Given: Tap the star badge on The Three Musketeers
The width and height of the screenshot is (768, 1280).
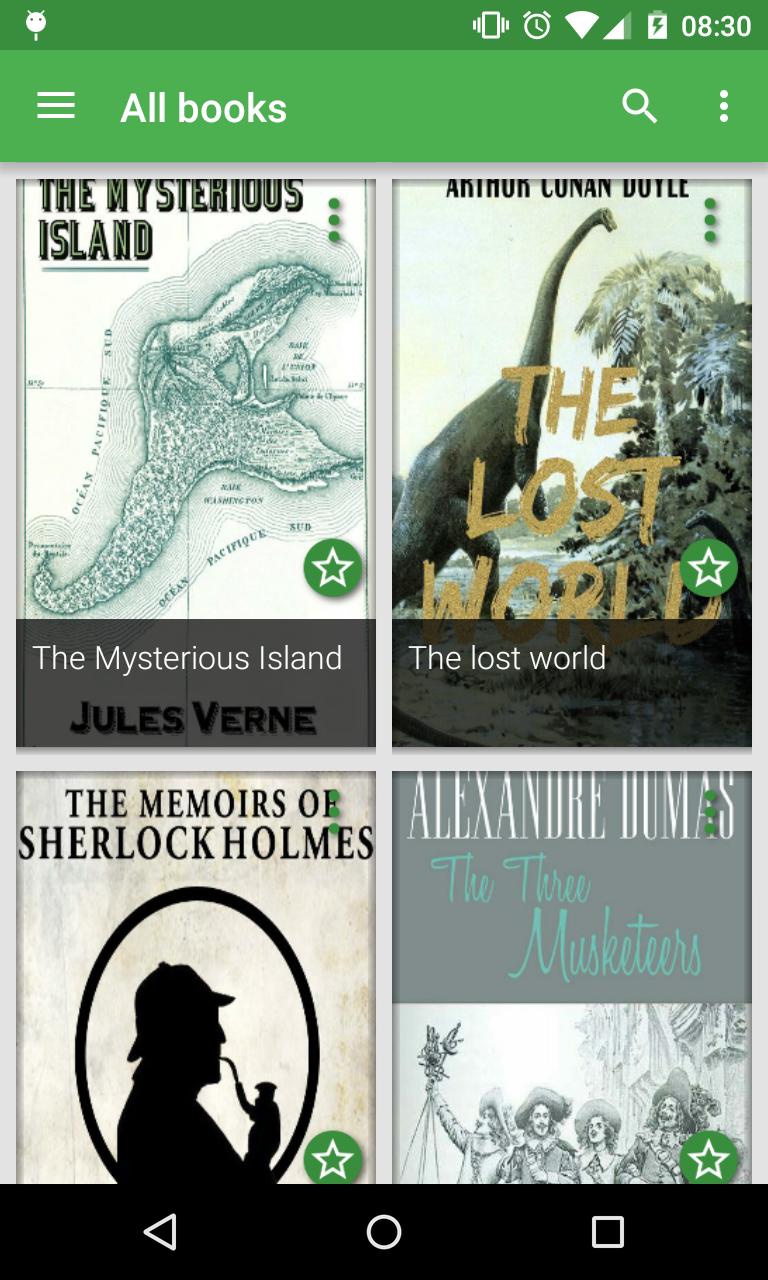Looking at the screenshot, I should [709, 1158].
